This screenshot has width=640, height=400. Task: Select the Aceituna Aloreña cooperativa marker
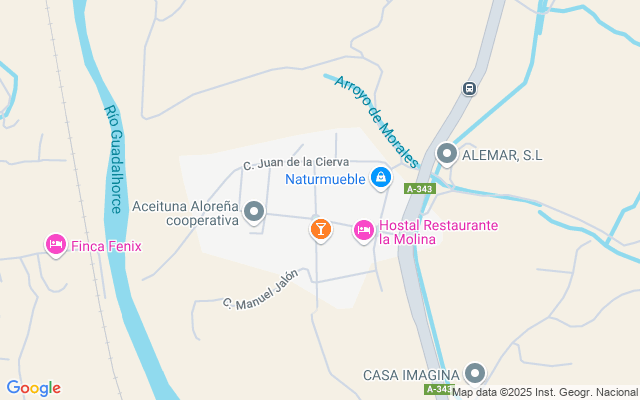pyautogui.click(x=254, y=211)
